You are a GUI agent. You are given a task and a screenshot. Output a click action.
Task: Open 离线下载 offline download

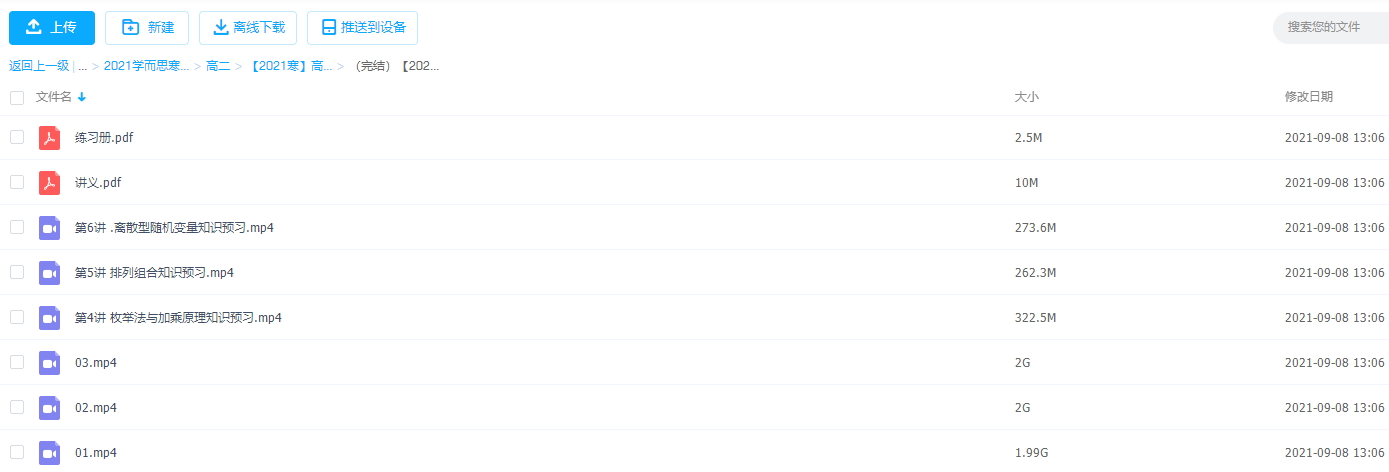coord(247,28)
